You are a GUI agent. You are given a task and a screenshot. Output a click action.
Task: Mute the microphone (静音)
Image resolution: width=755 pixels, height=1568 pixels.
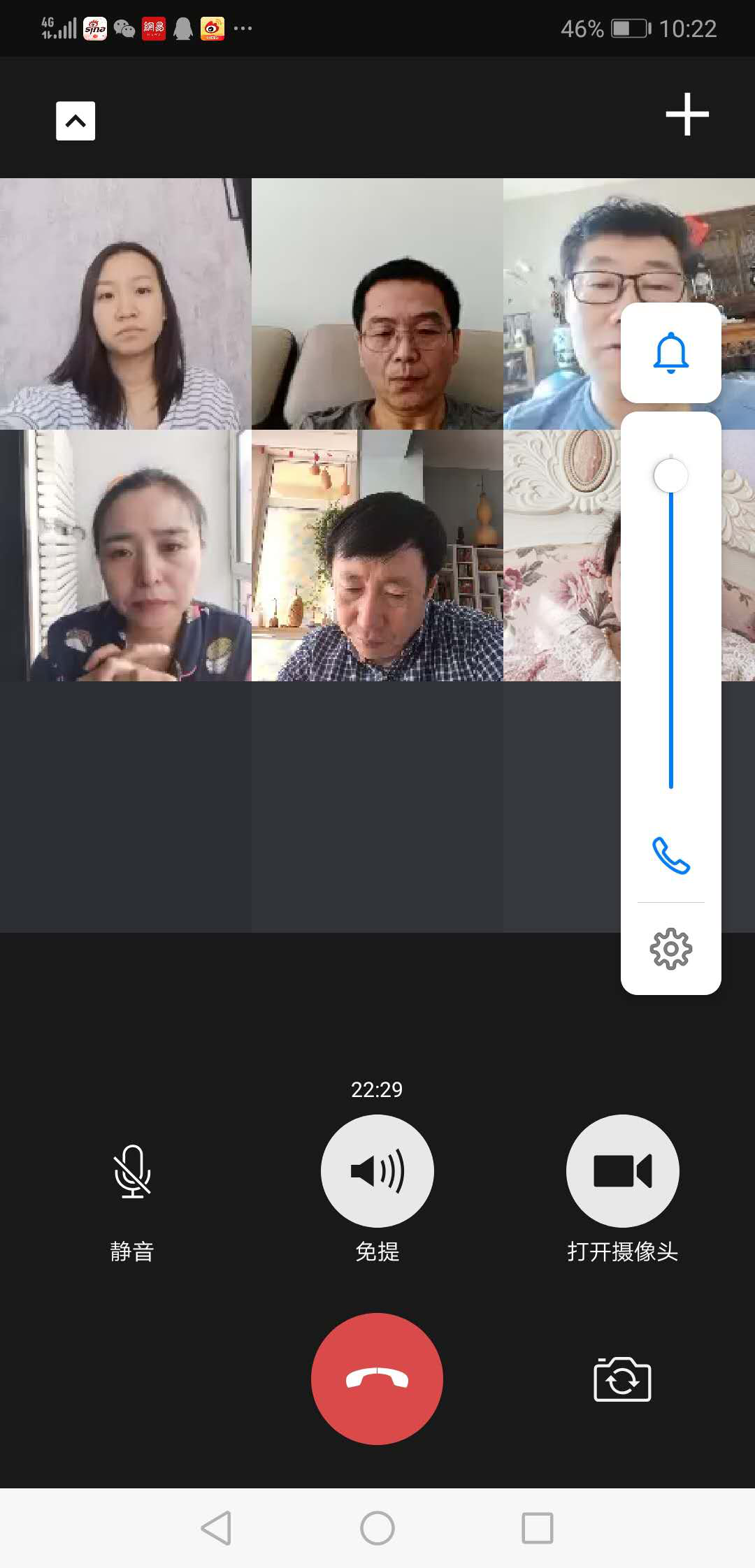click(x=132, y=1172)
